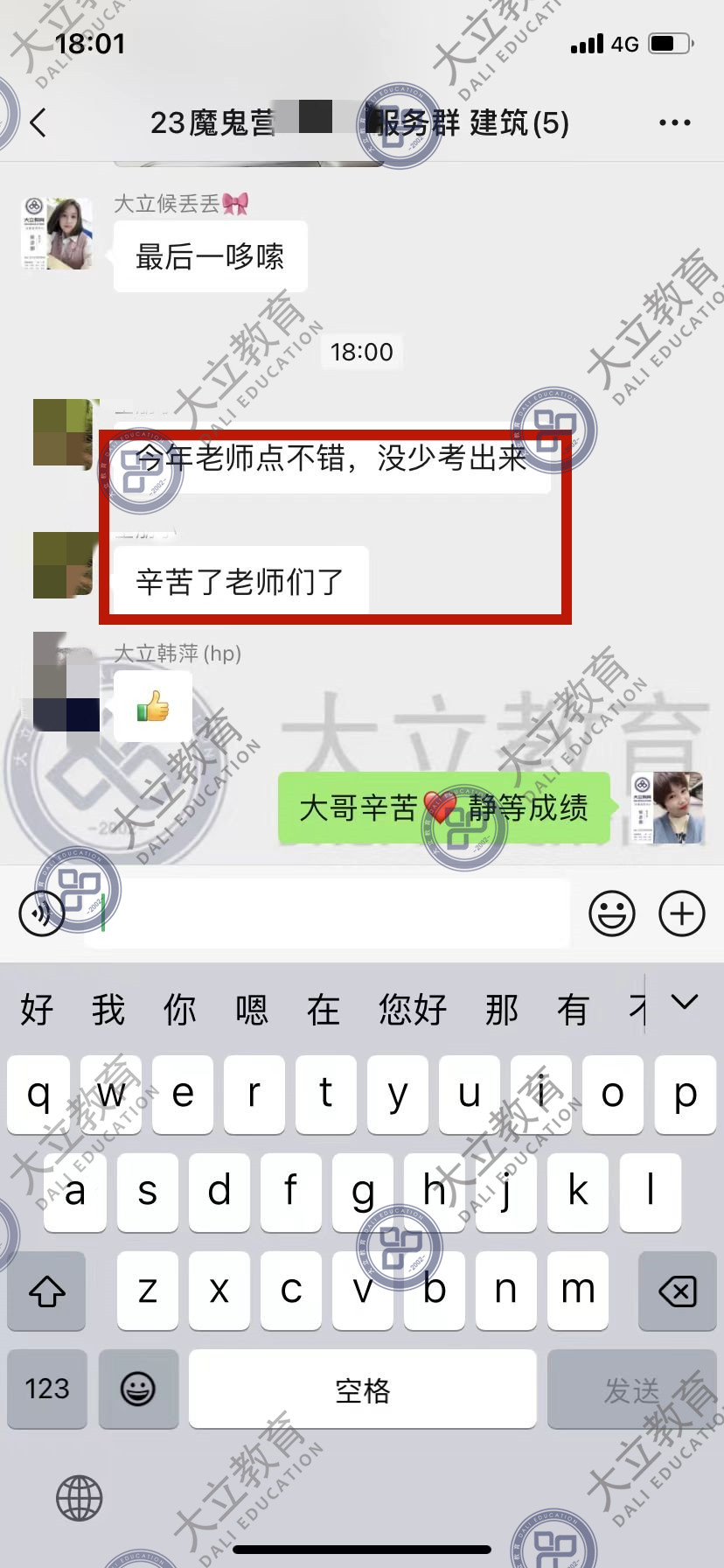Open my own avatar beside green message
The height and width of the screenshot is (1568, 724).
[x=667, y=808]
